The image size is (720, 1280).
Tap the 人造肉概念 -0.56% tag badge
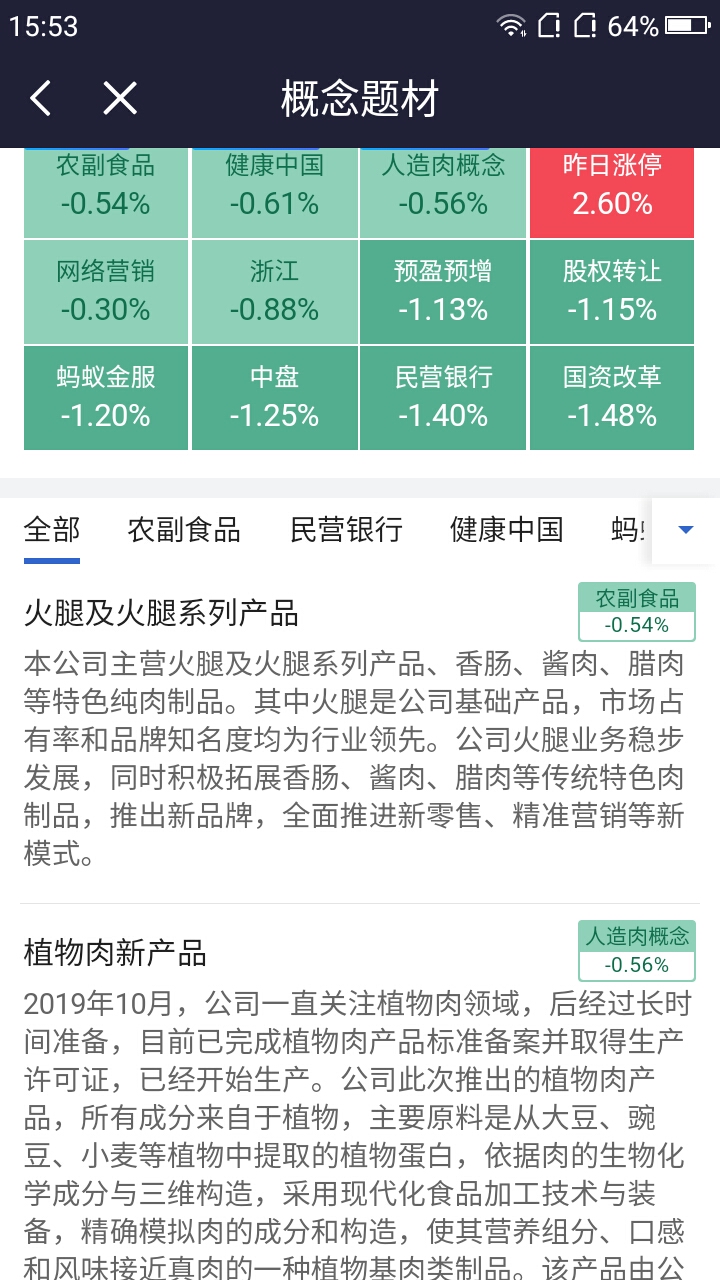[x=637, y=950]
